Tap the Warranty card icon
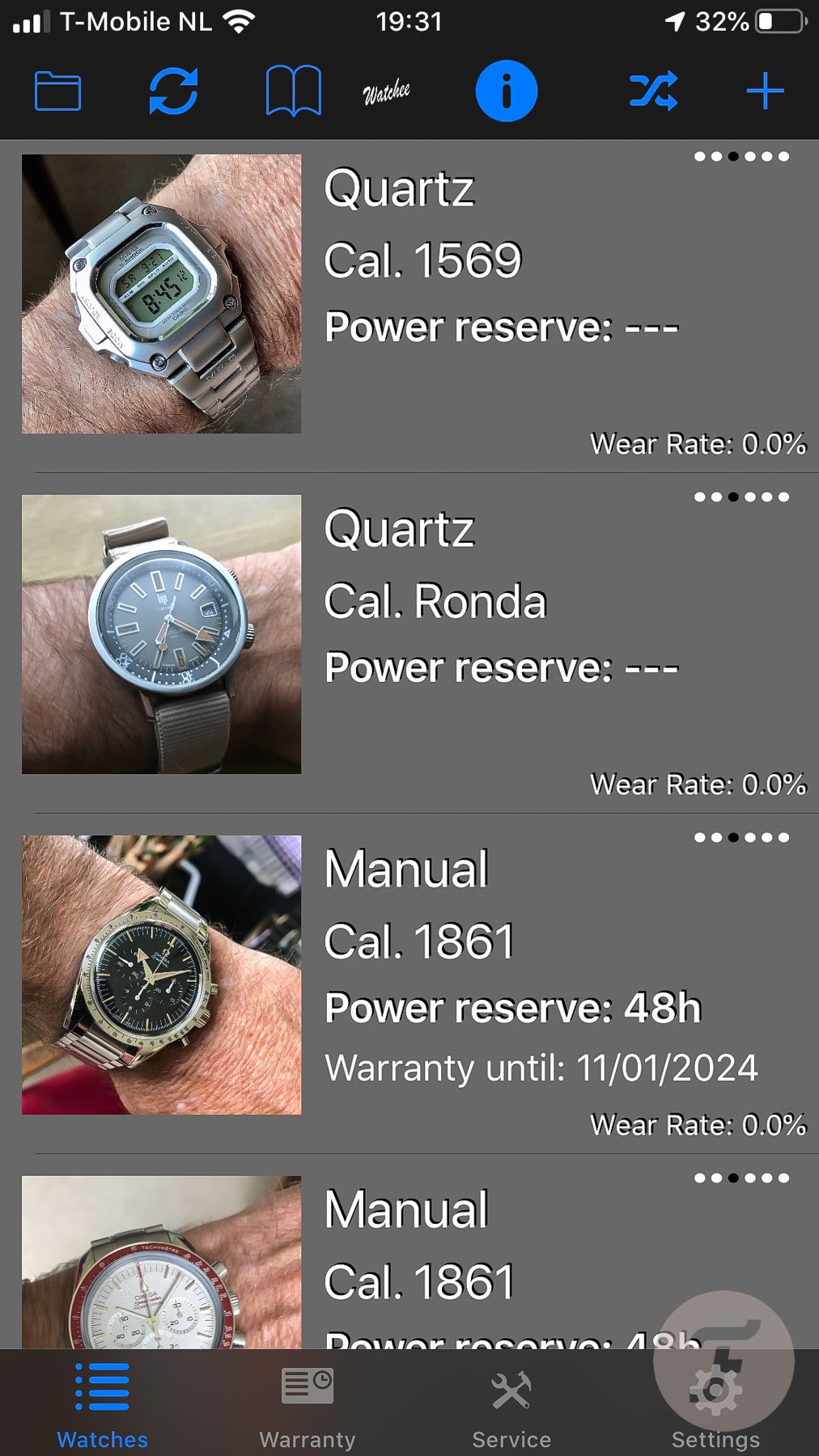The image size is (819, 1456). click(x=307, y=1385)
